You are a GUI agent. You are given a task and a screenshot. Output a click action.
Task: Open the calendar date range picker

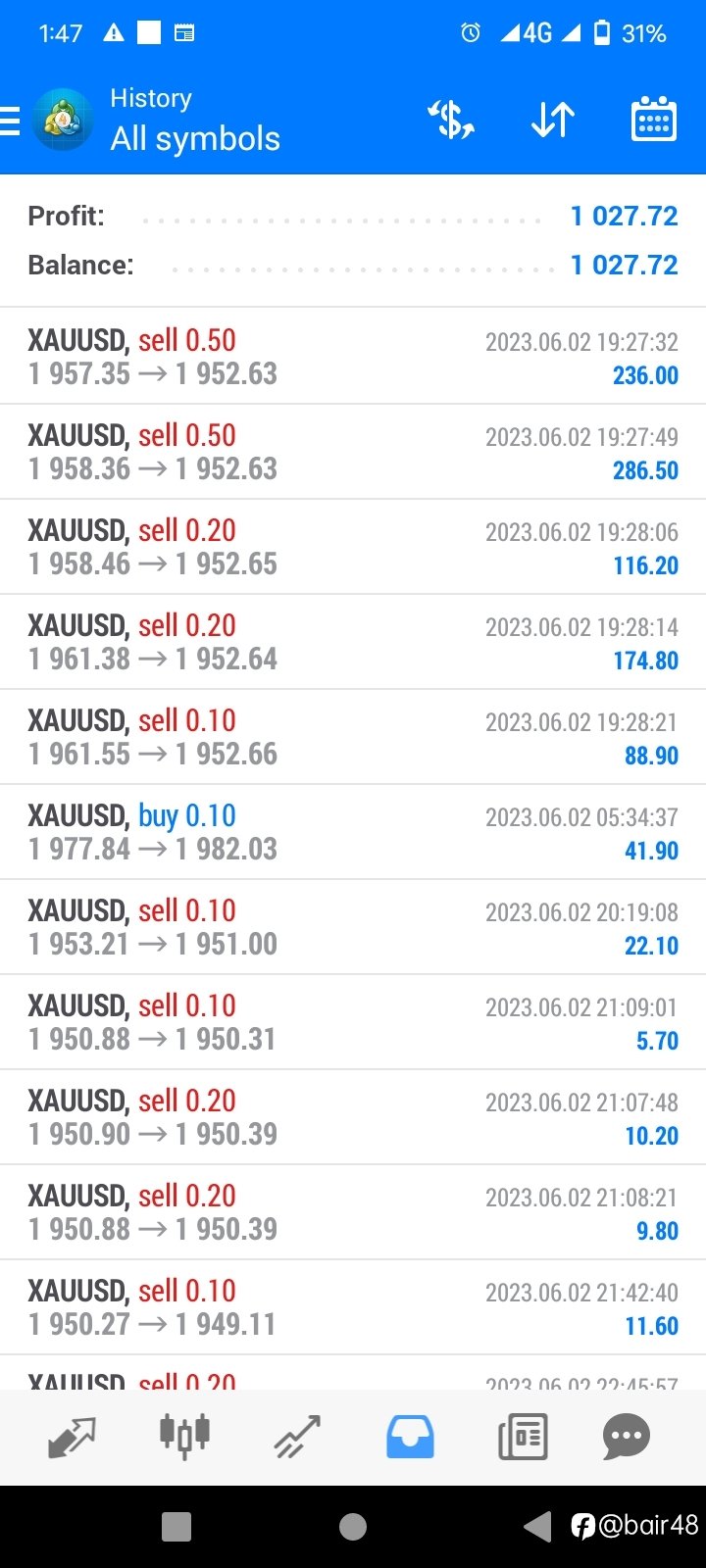[x=653, y=120]
